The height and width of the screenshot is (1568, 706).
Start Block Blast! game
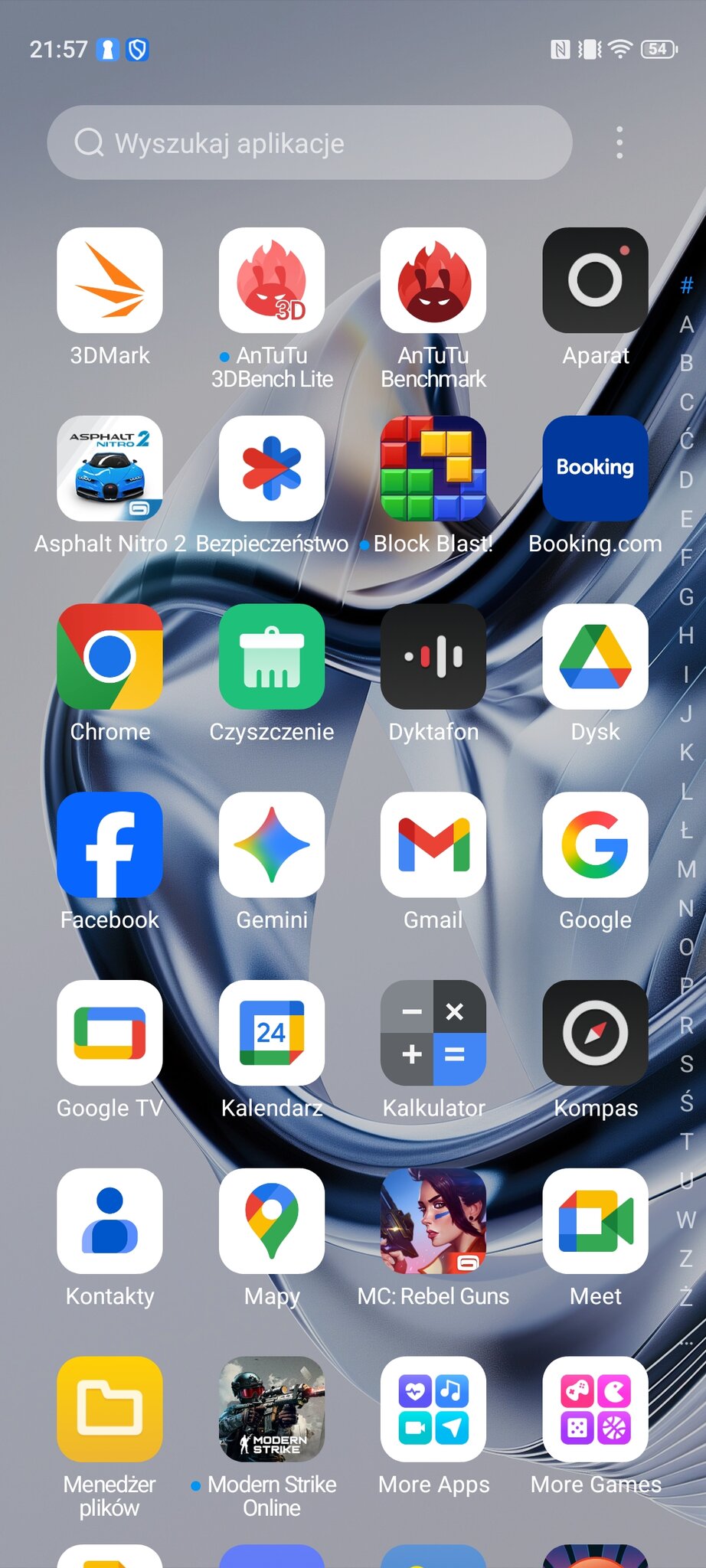pyautogui.click(x=433, y=469)
